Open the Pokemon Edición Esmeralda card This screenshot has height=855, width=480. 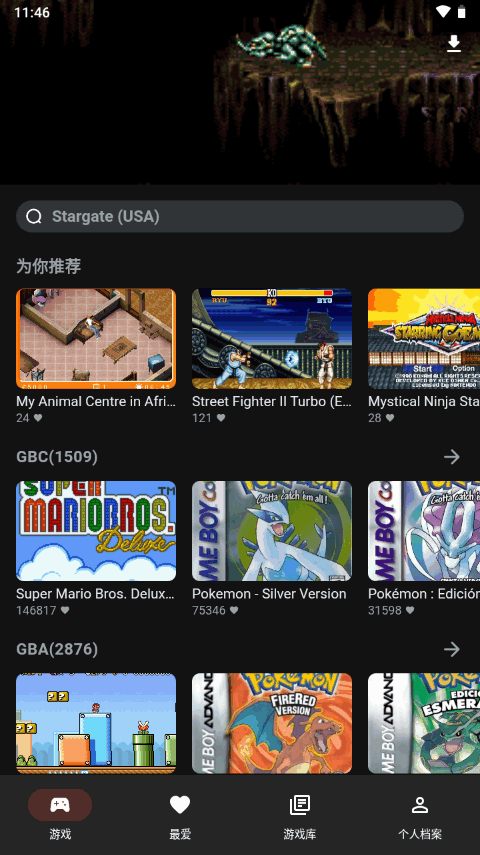[x=424, y=723]
